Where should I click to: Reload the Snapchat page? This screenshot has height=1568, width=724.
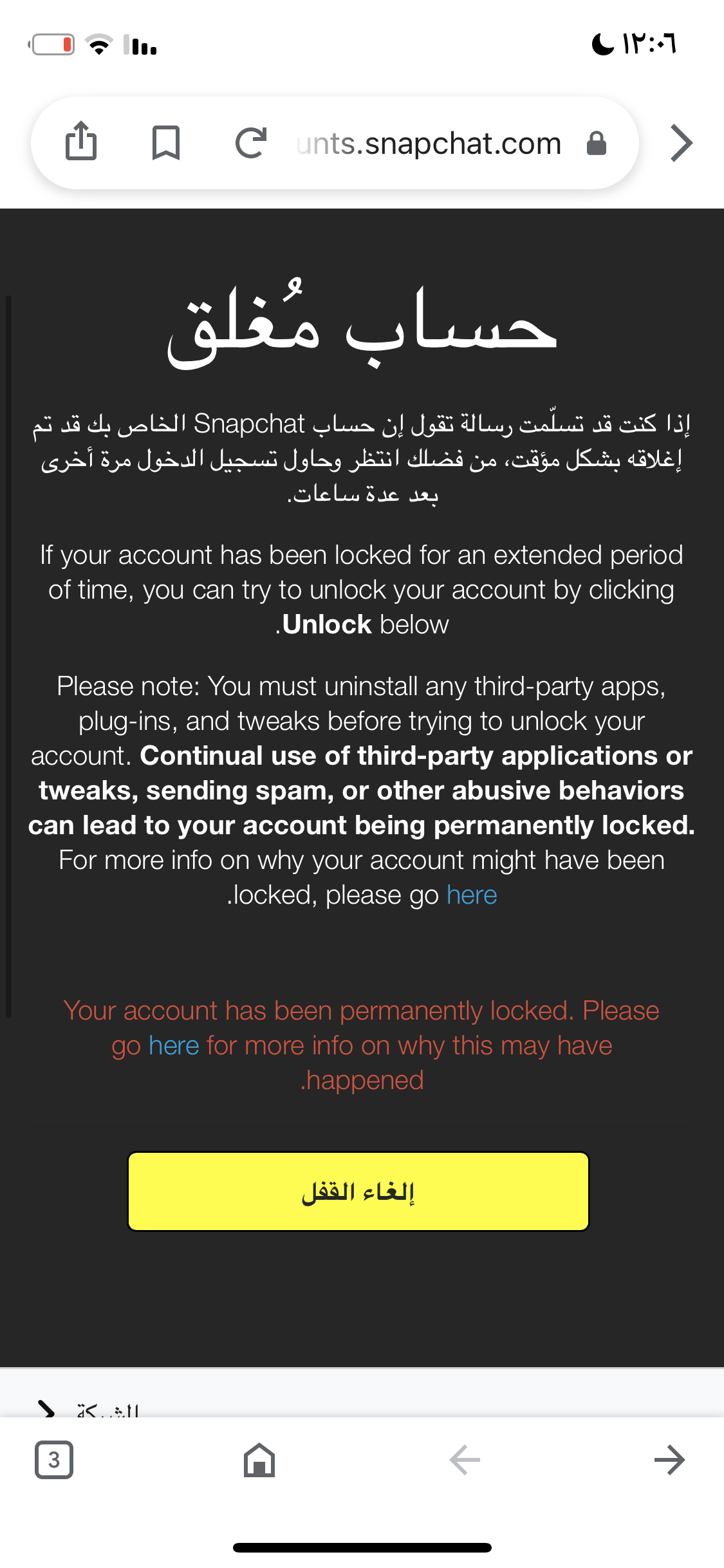[x=250, y=143]
